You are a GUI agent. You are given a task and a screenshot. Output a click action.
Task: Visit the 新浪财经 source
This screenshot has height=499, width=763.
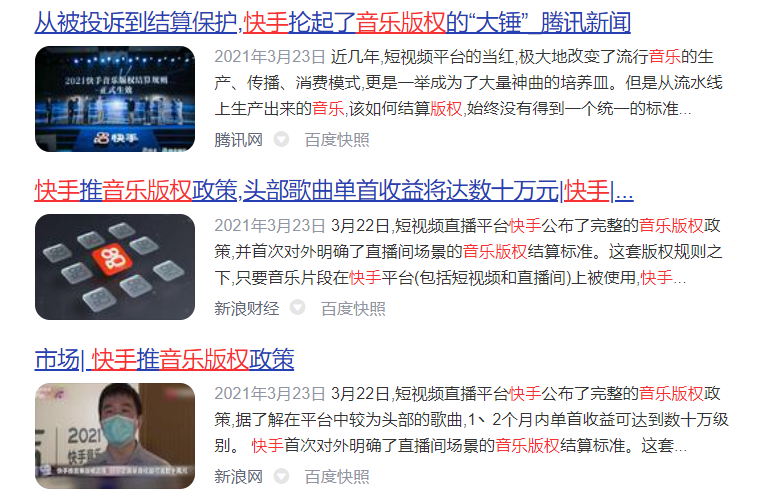pos(247,308)
